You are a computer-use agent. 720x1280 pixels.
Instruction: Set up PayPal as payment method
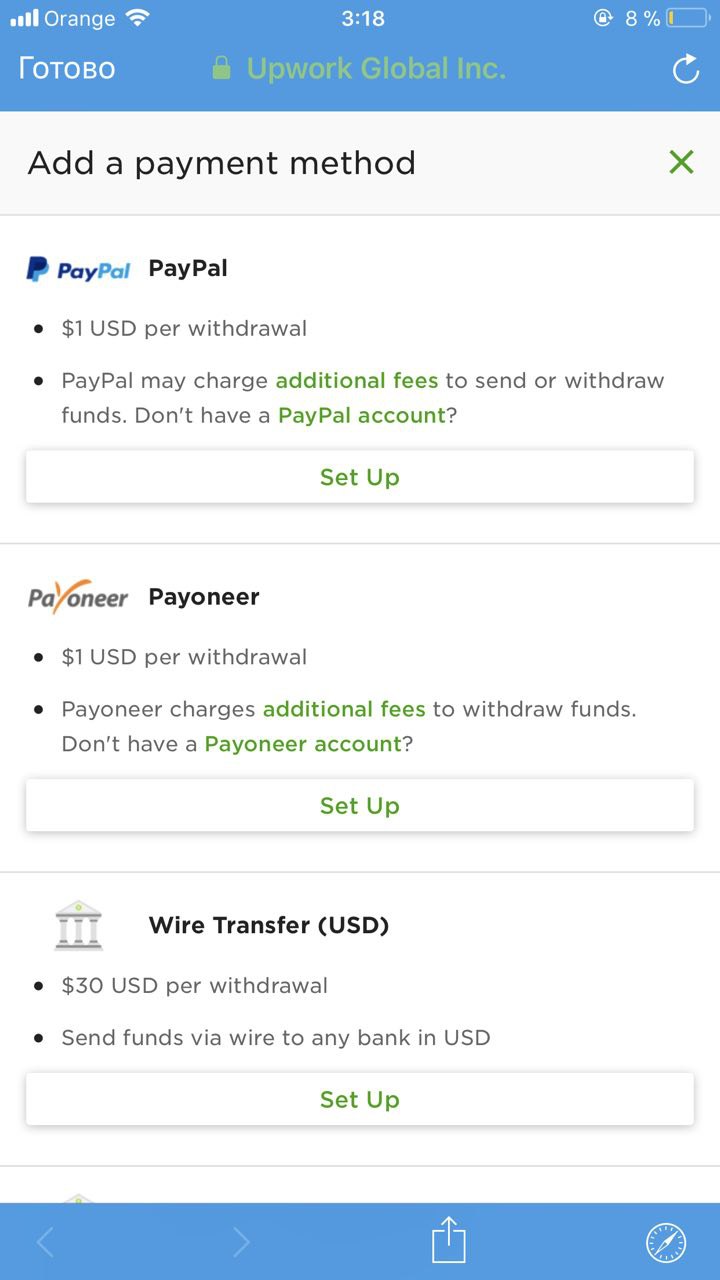pos(360,477)
